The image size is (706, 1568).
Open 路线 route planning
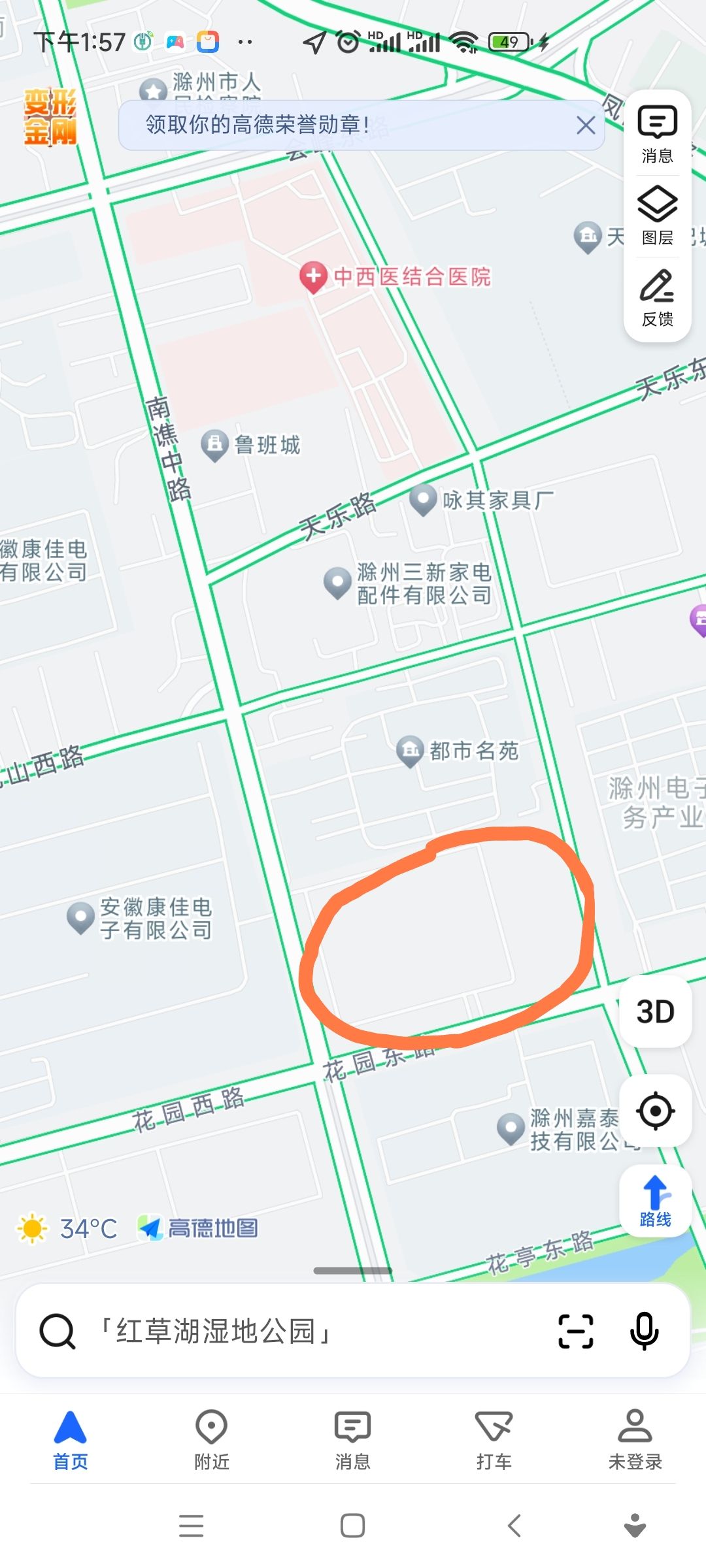(x=655, y=1201)
